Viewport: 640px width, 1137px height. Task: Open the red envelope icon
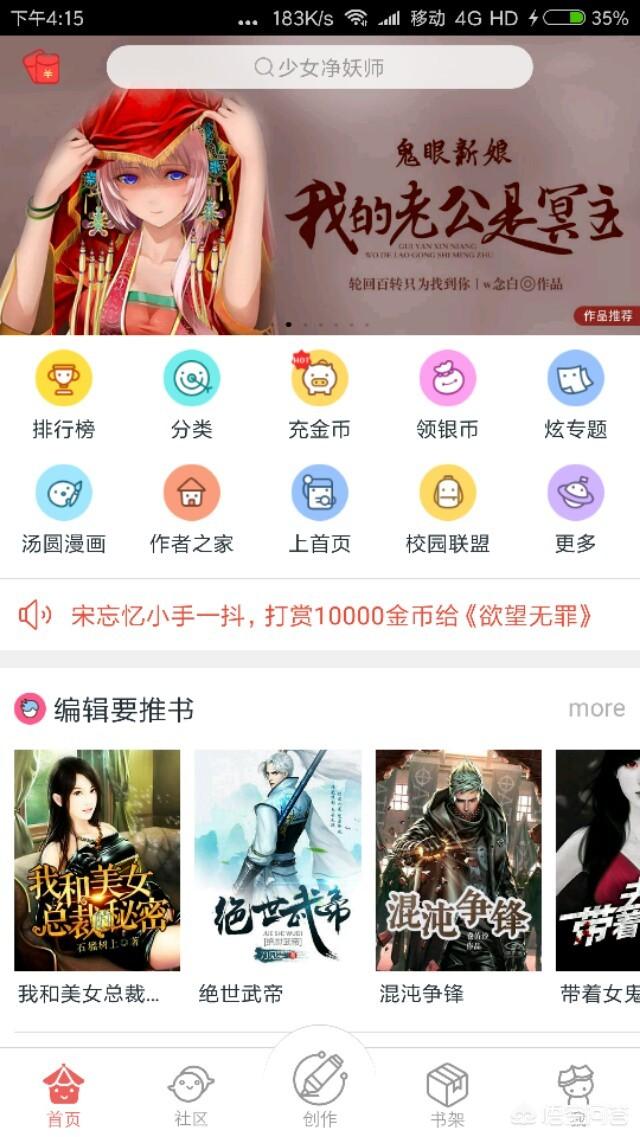click(x=41, y=67)
